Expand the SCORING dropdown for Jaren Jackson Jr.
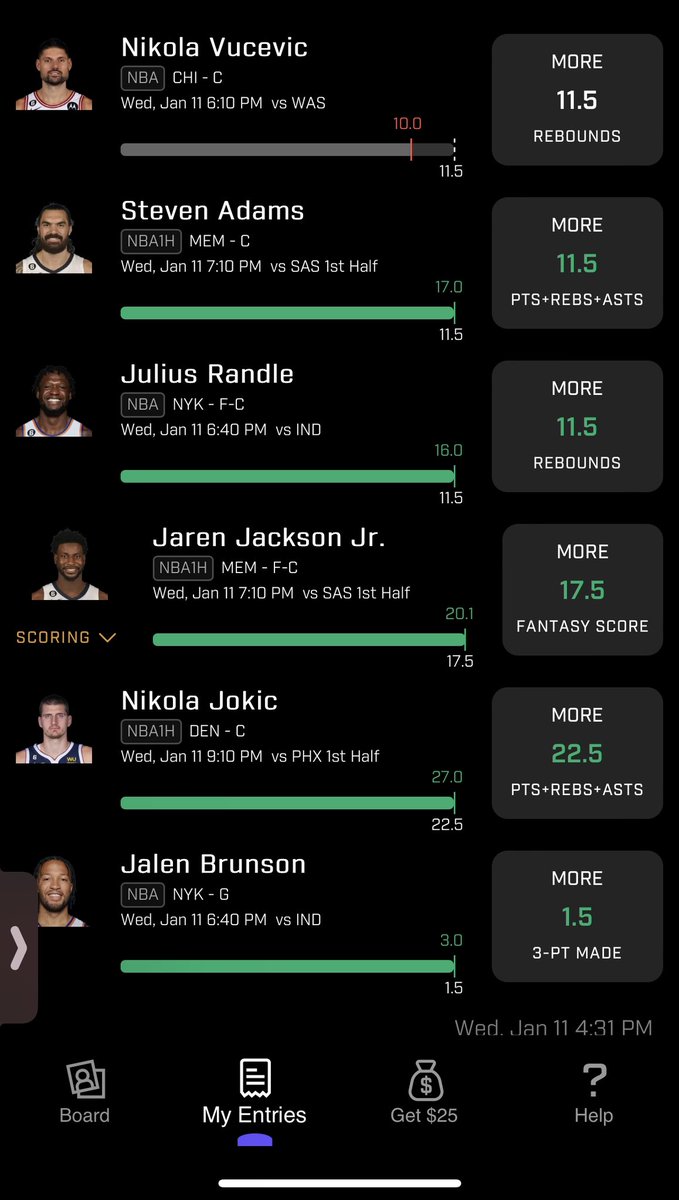 click(x=66, y=637)
